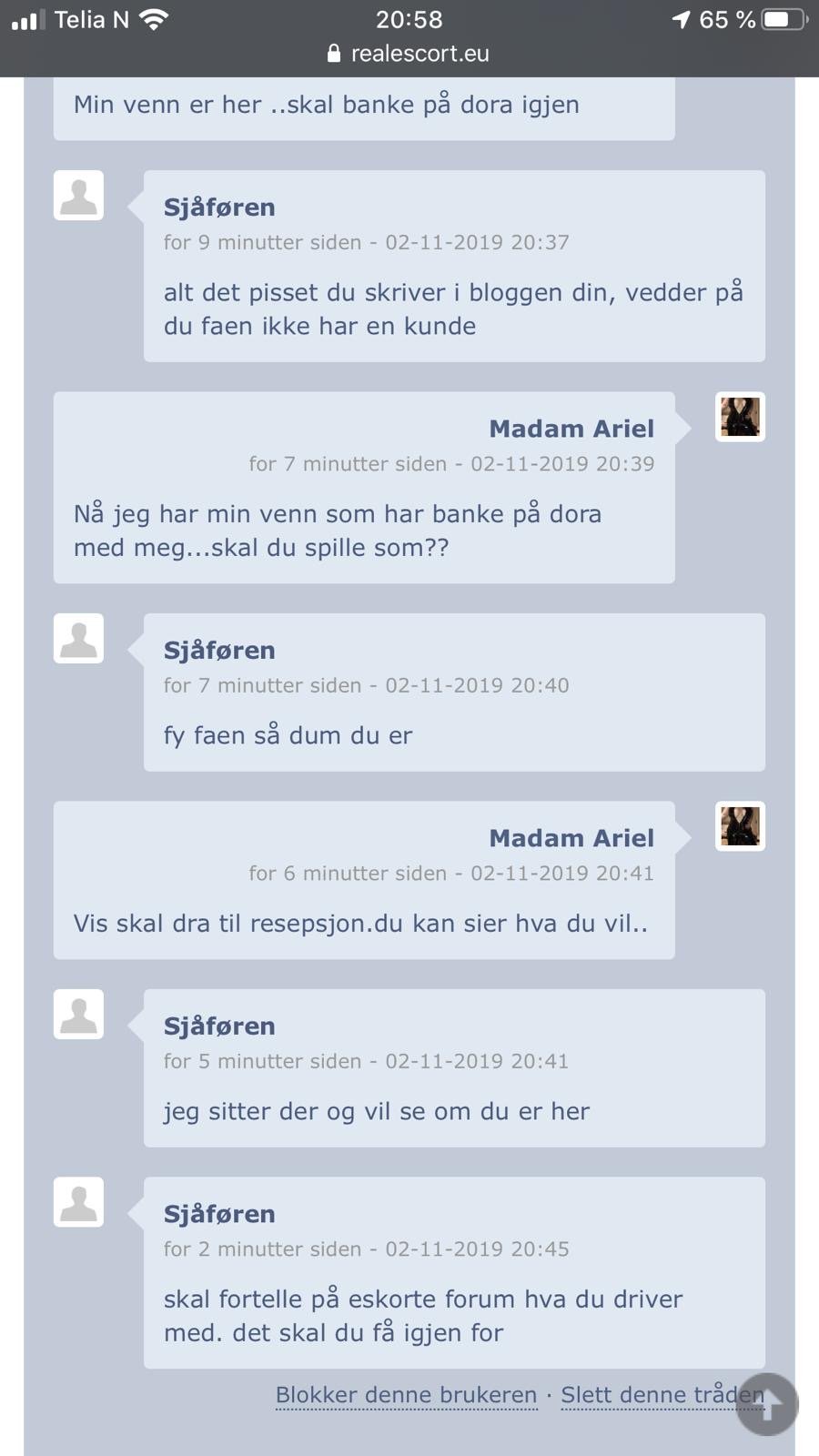Open Sjåføren's avatar at 20:37 message

coord(79,196)
